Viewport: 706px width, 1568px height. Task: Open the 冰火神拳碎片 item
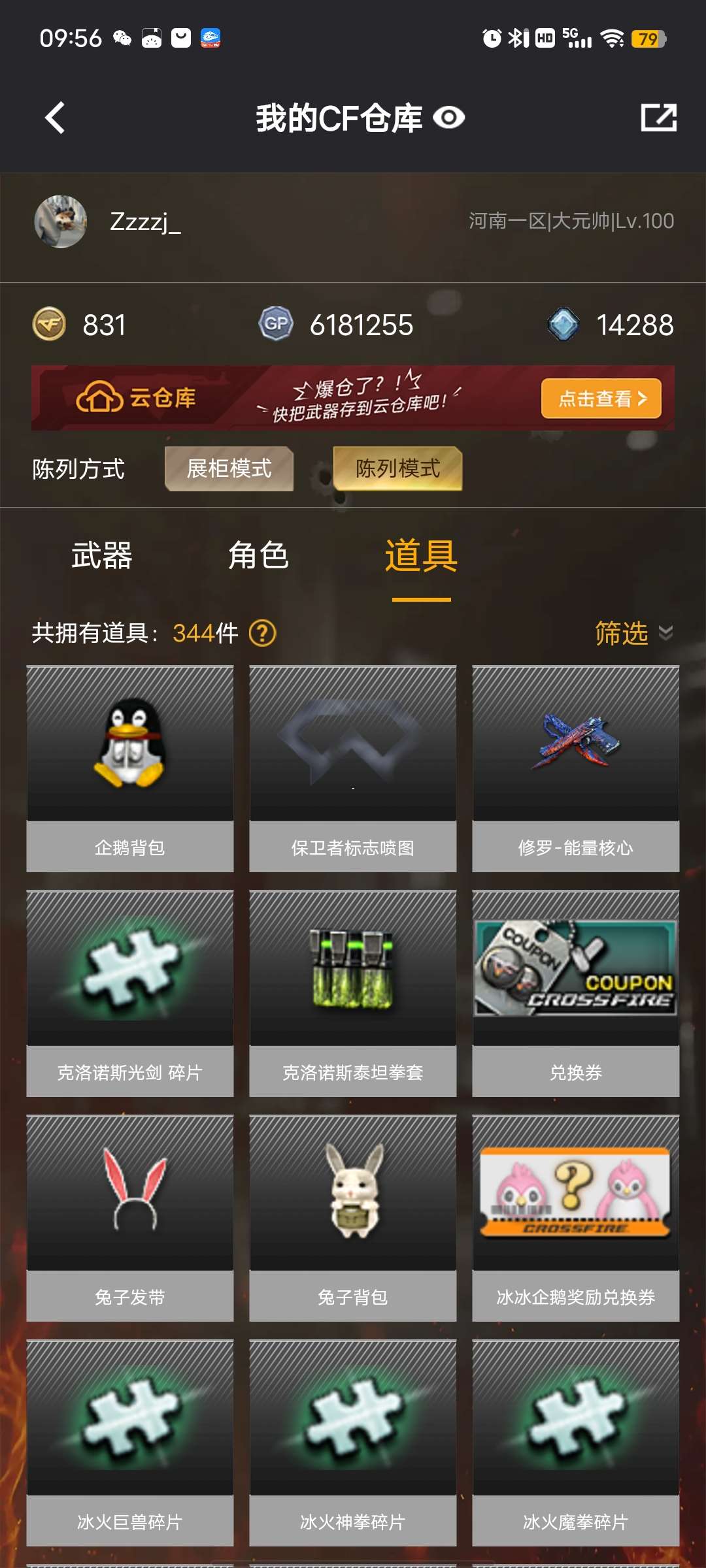[353, 1443]
